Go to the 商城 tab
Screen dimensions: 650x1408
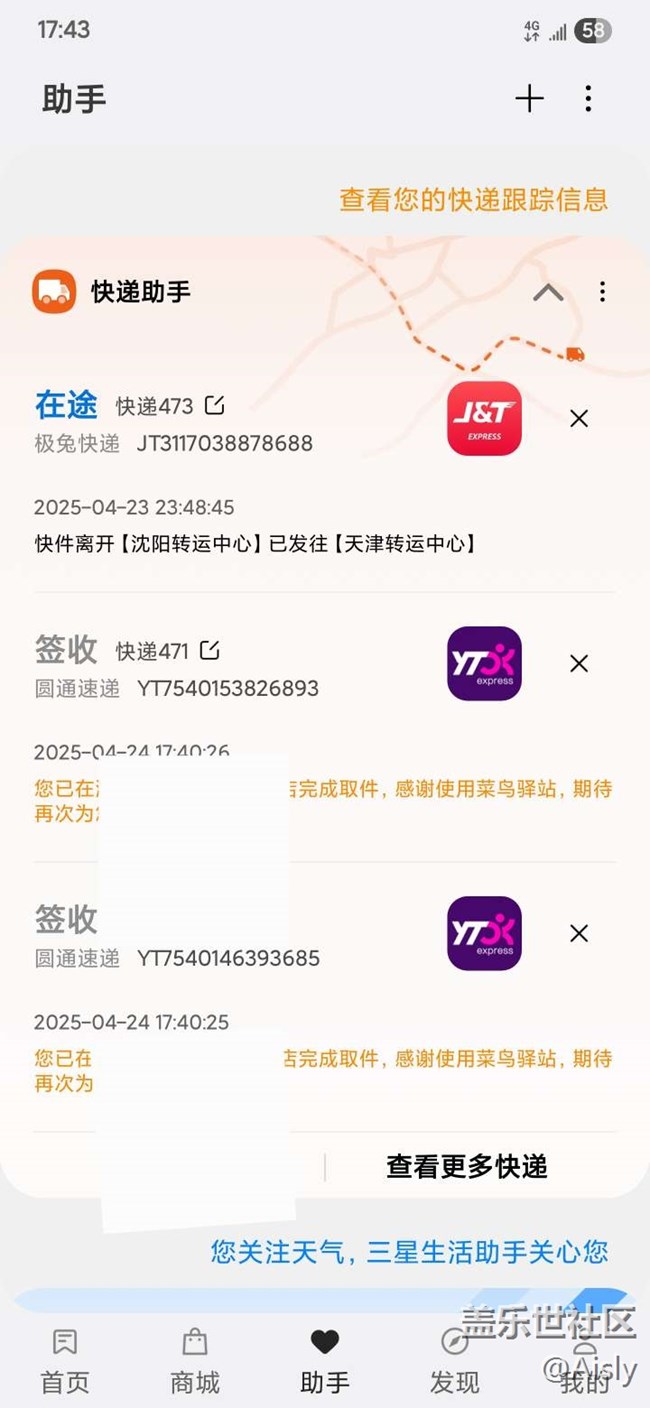click(x=195, y=1362)
